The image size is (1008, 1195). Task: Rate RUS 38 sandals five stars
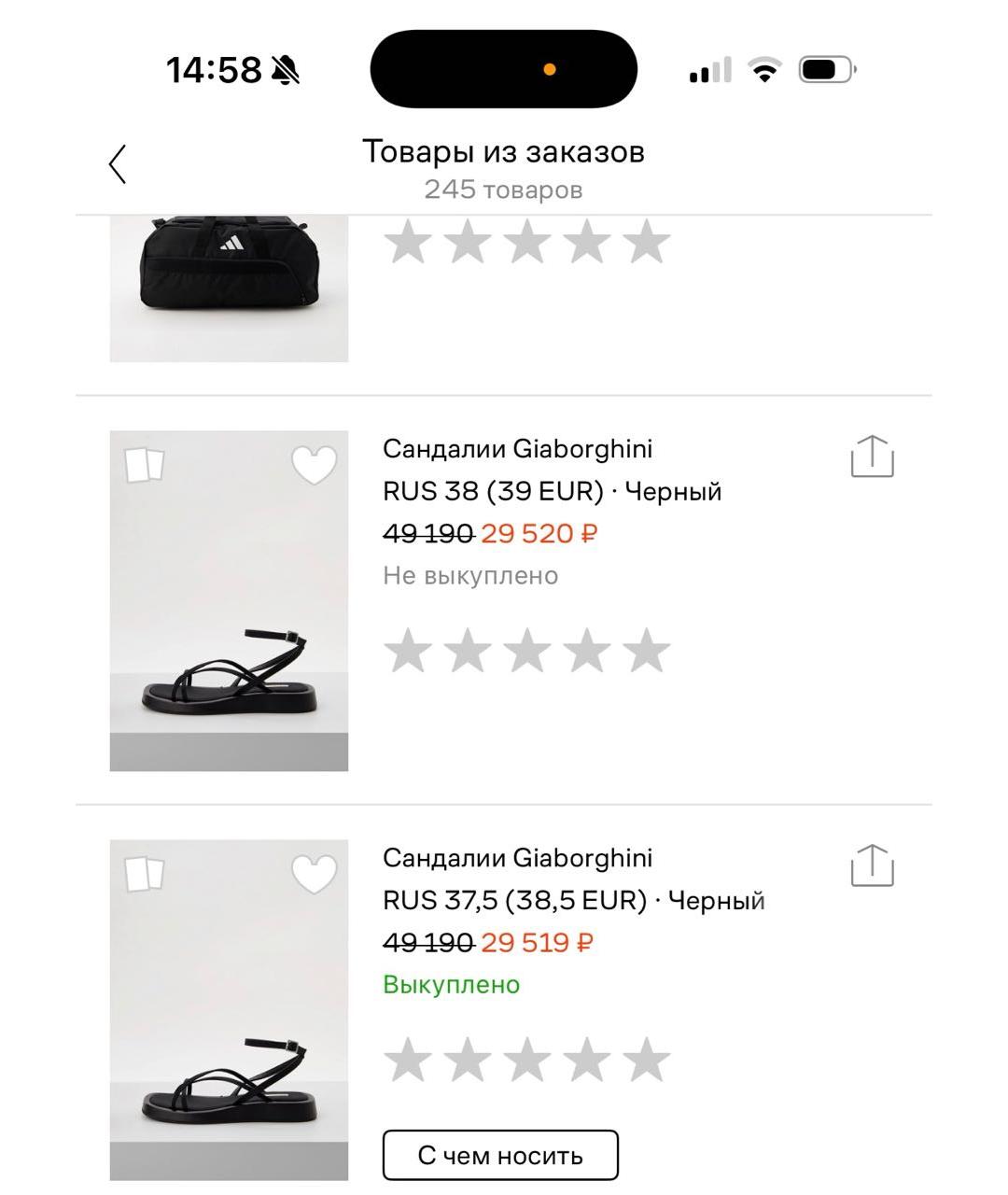(x=647, y=652)
